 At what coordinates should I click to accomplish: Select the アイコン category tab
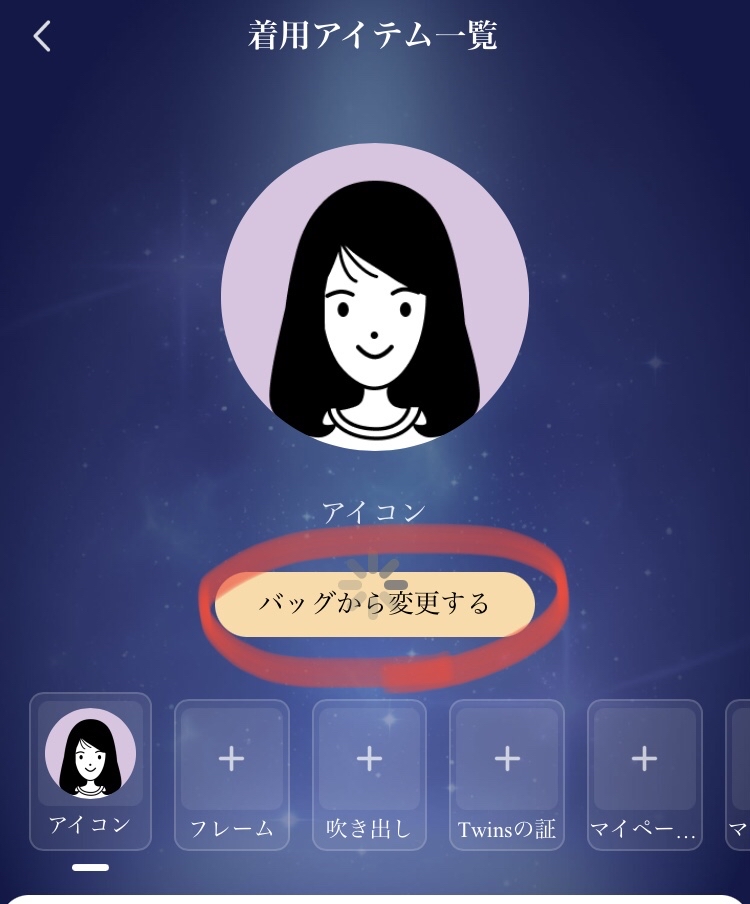click(x=91, y=773)
